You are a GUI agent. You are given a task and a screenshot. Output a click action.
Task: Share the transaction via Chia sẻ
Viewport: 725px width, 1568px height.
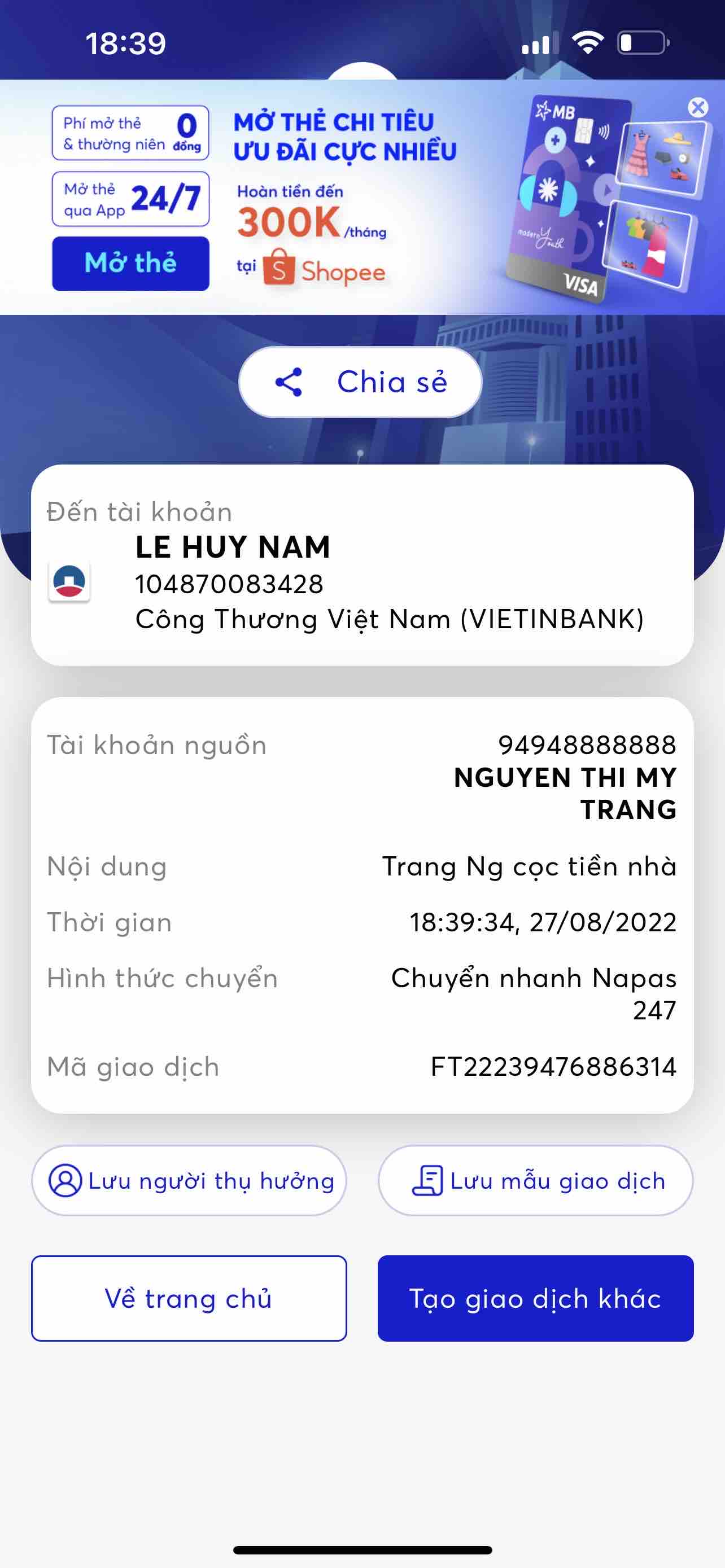tap(360, 382)
